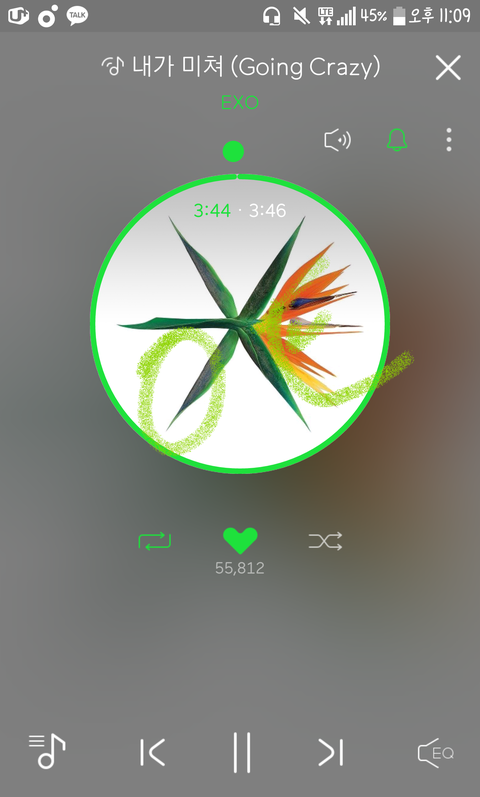Image resolution: width=480 pixels, height=797 pixels.
Task: Close the music player screen
Action: (x=448, y=68)
